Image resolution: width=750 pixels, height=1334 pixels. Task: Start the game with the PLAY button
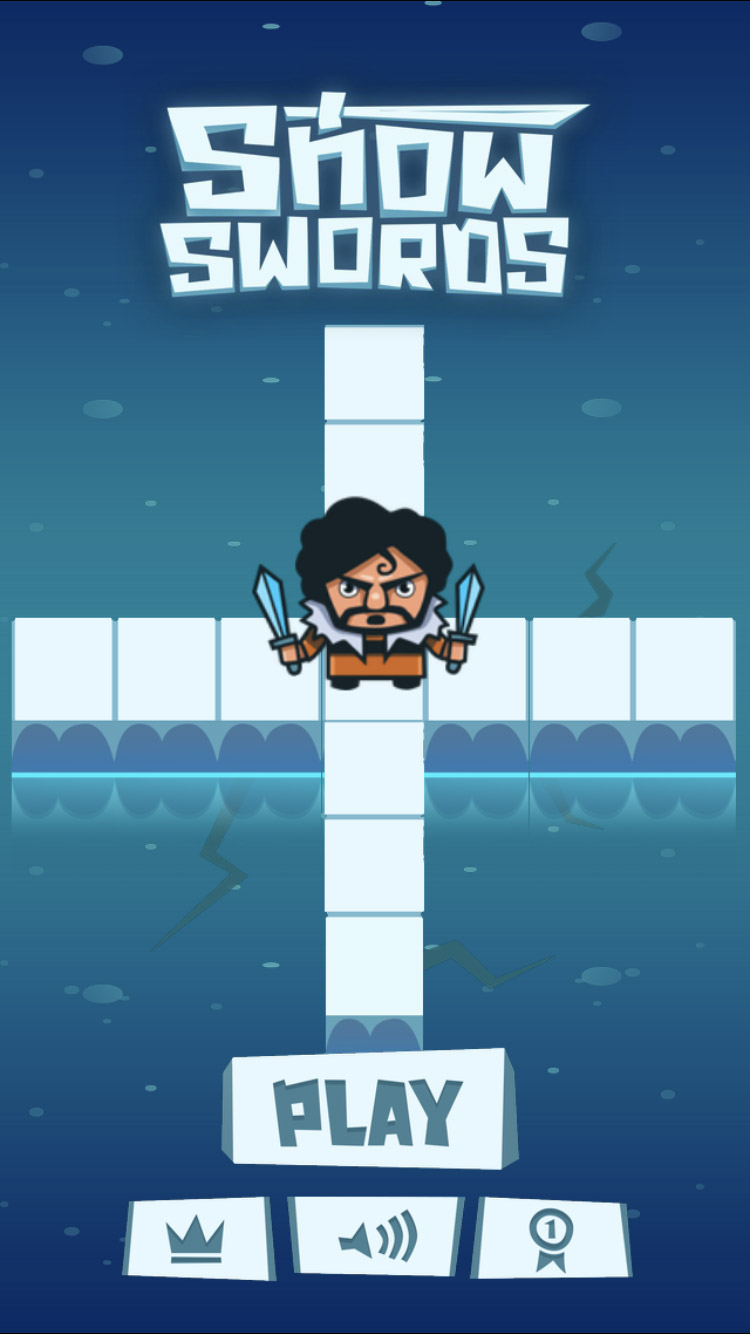pyautogui.click(x=369, y=1110)
